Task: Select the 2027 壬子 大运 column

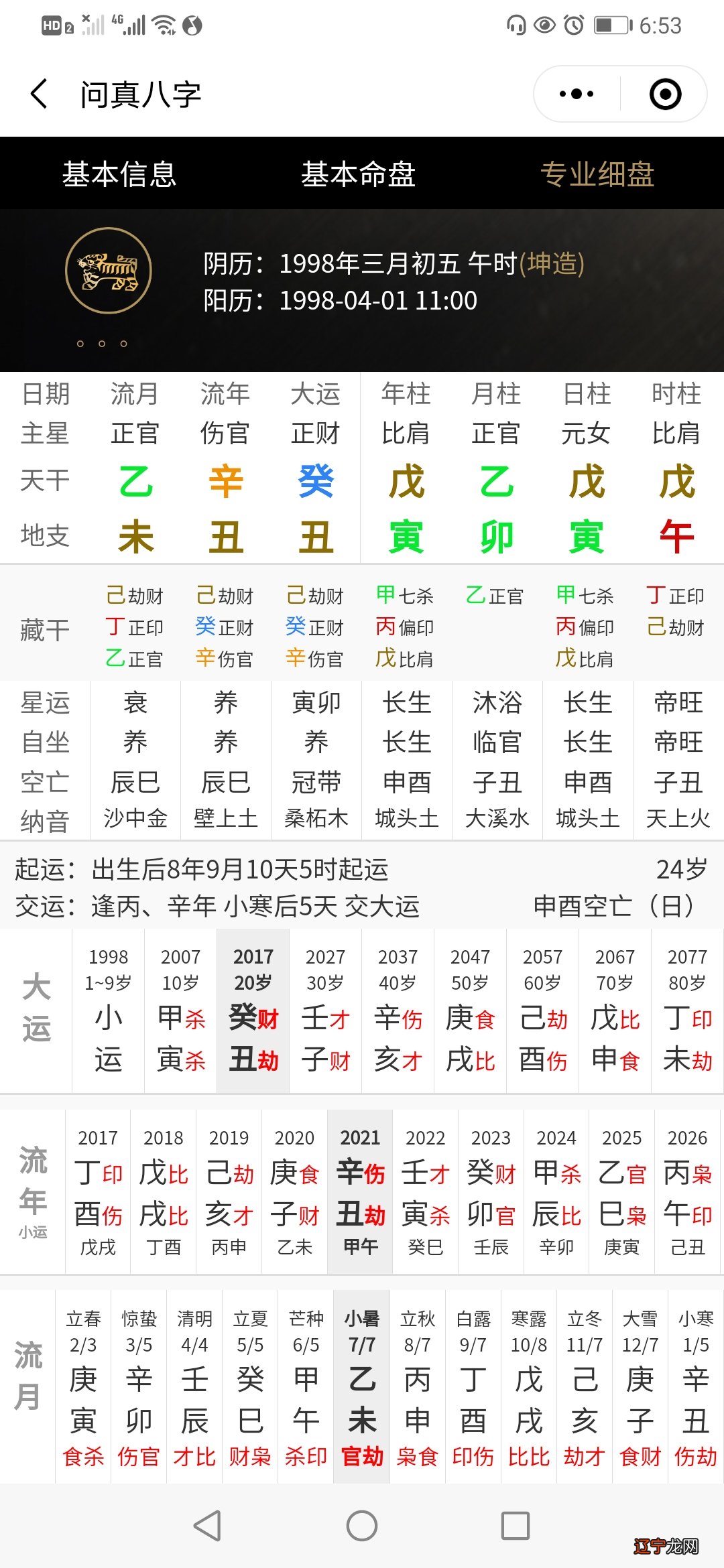Action: tap(324, 1012)
